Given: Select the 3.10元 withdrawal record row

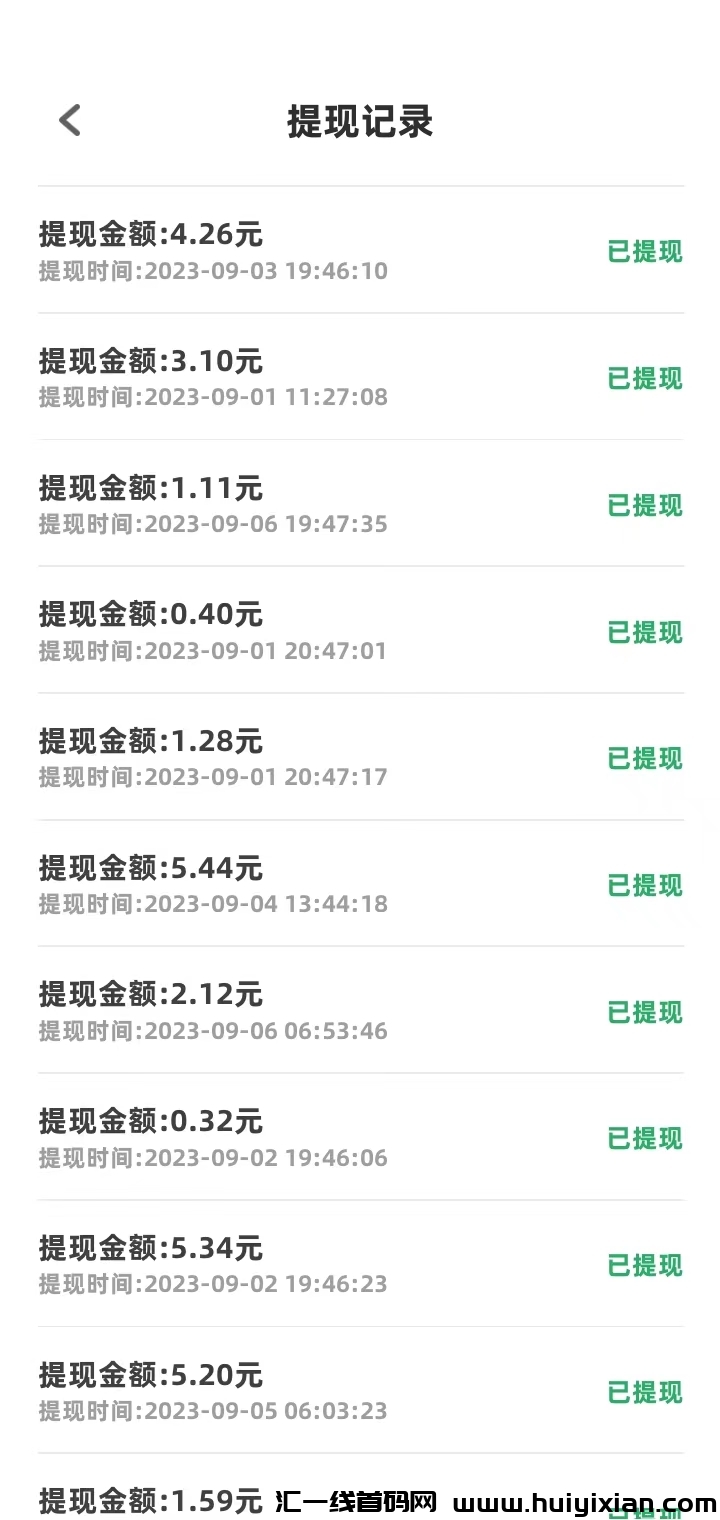Looking at the screenshot, I should 150,362.
